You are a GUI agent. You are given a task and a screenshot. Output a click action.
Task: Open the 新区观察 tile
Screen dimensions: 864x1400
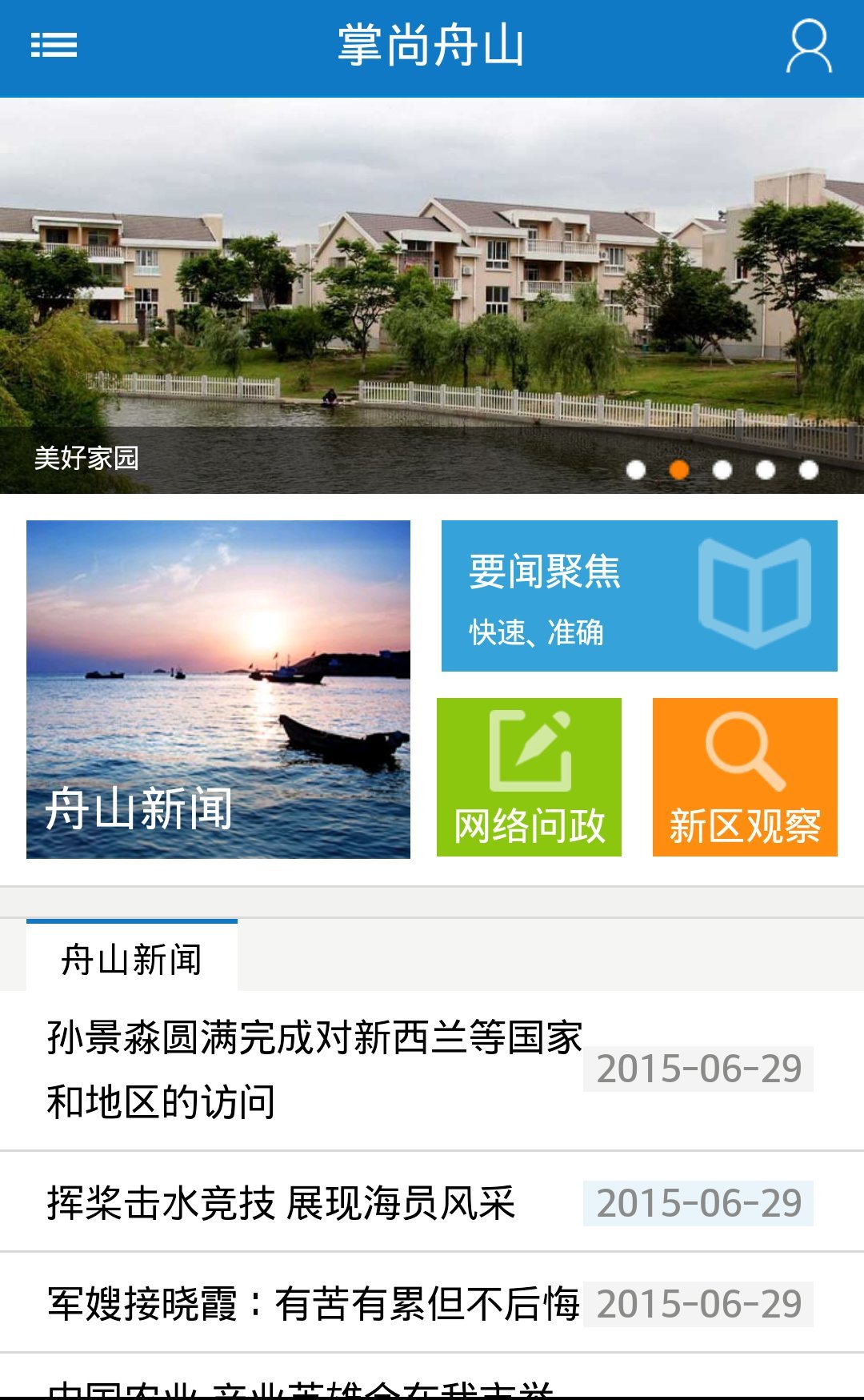click(x=744, y=776)
